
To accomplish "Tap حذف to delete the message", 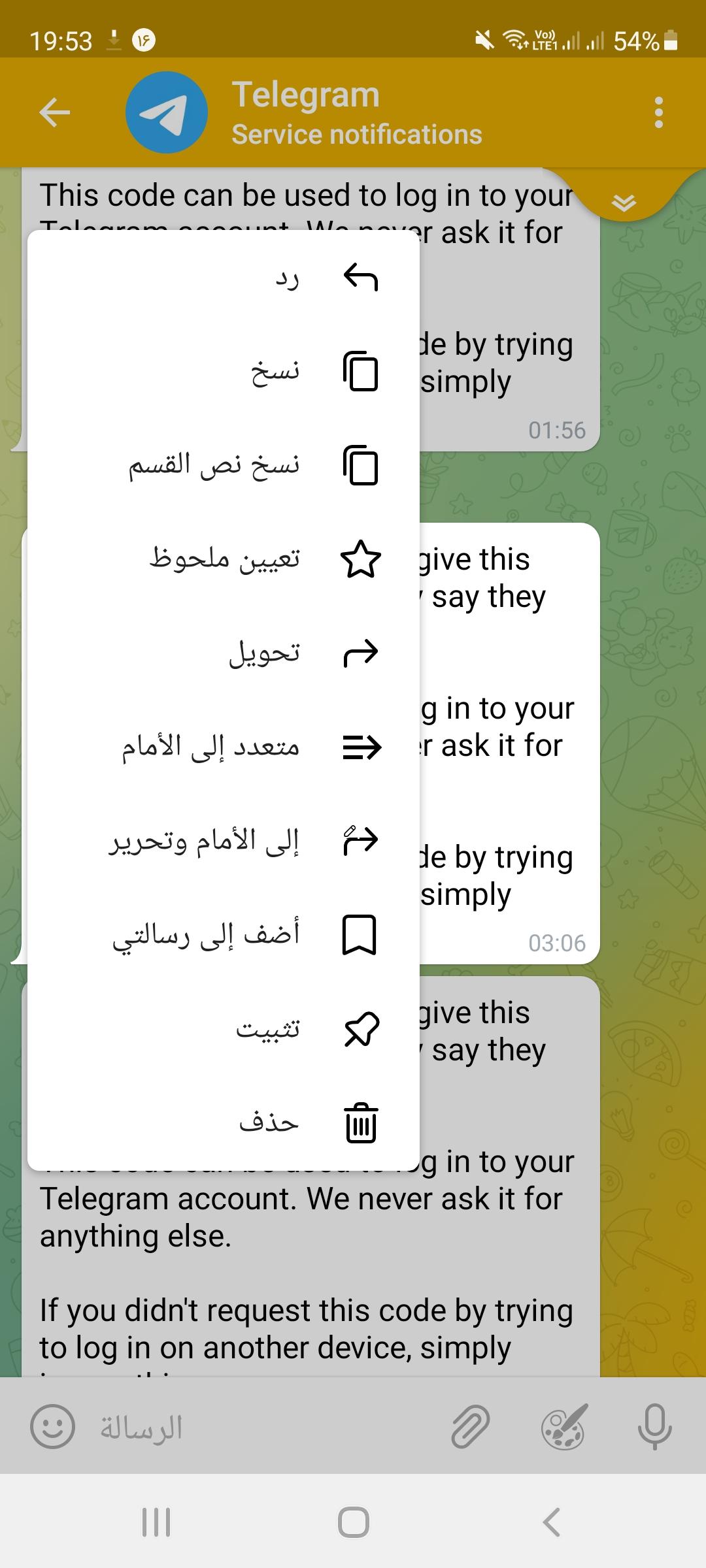I will point(222,1122).
